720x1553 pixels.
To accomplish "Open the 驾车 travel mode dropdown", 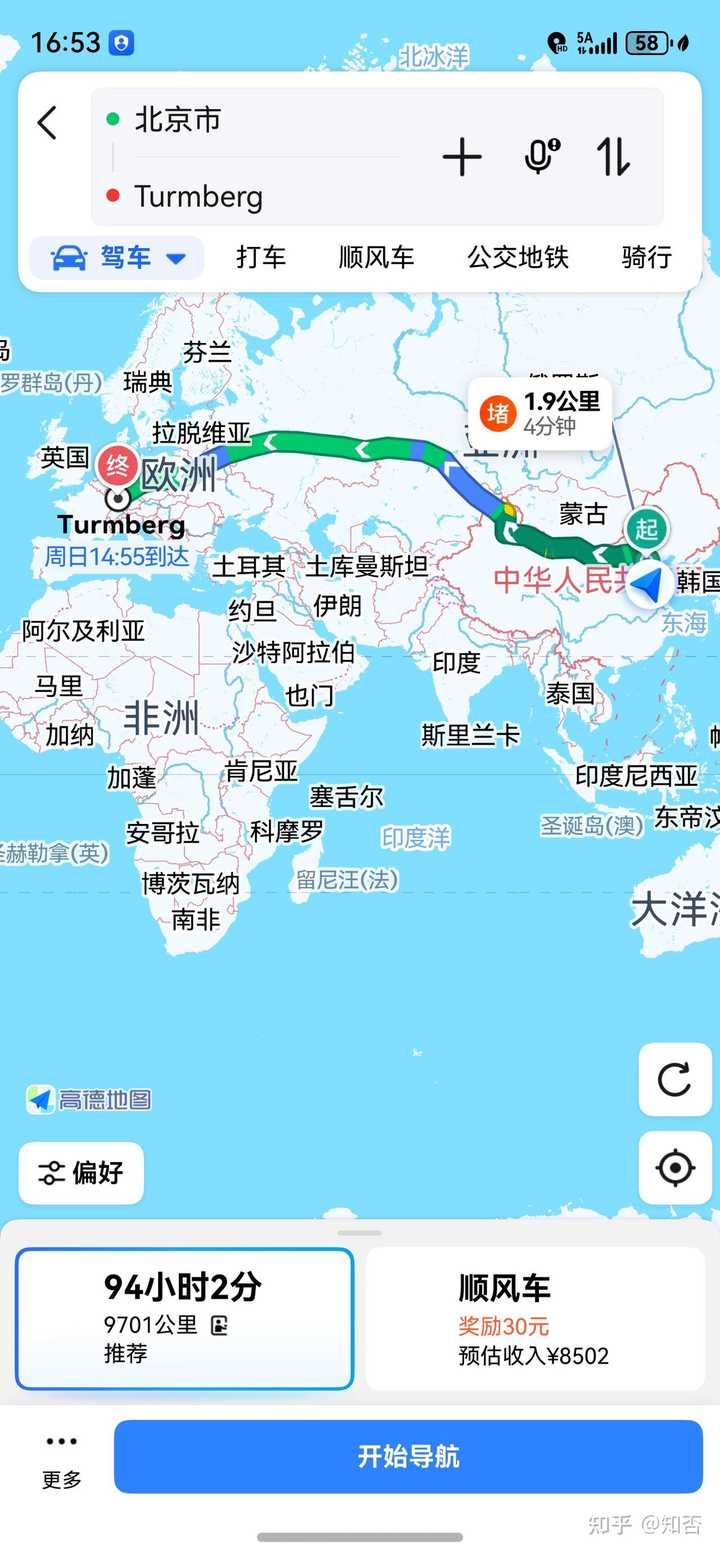I will [118, 258].
